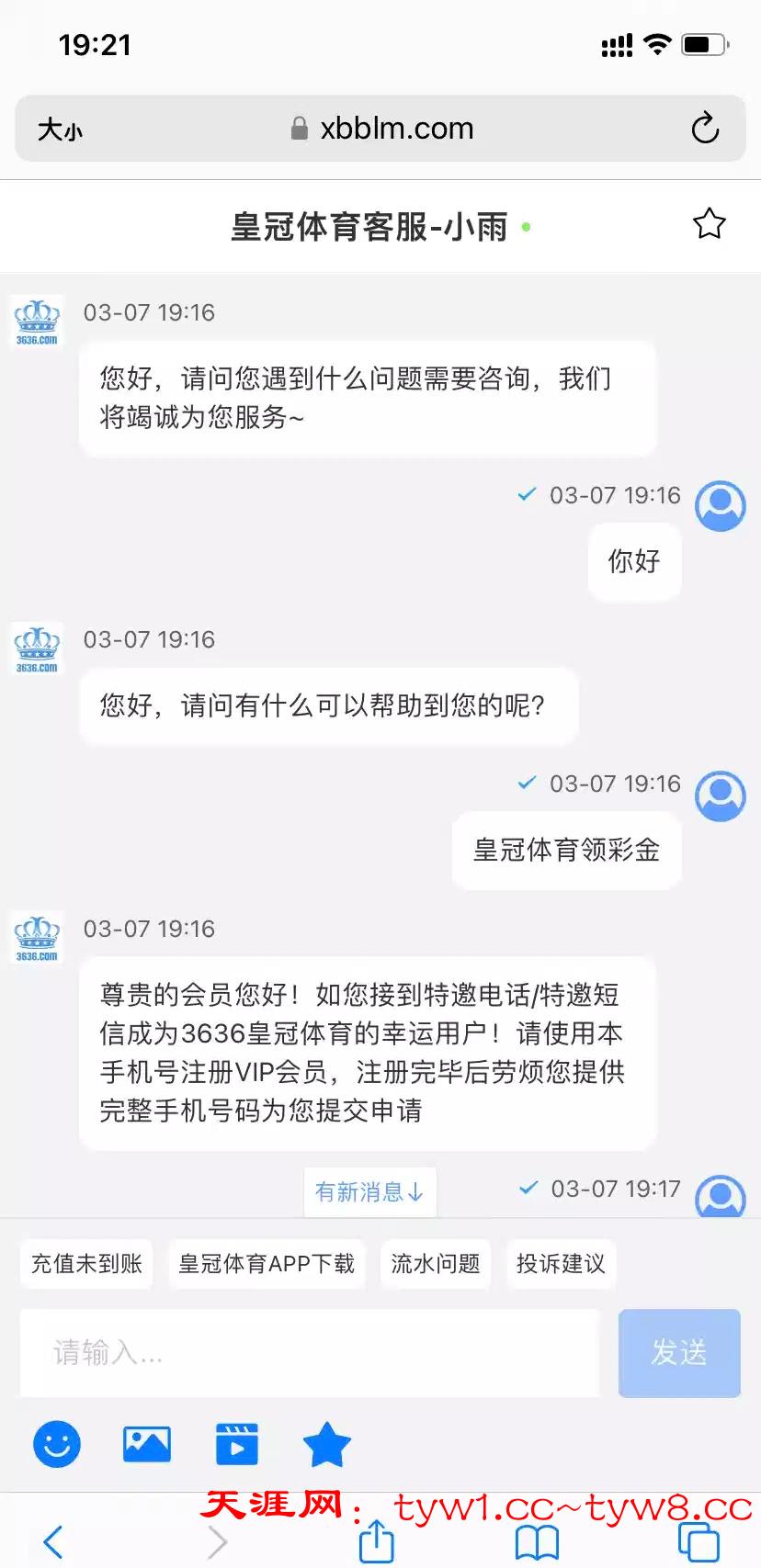Image resolution: width=761 pixels, height=1568 pixels.
Task: Focus the 请输入 message field
Action: pos(309,1353)
